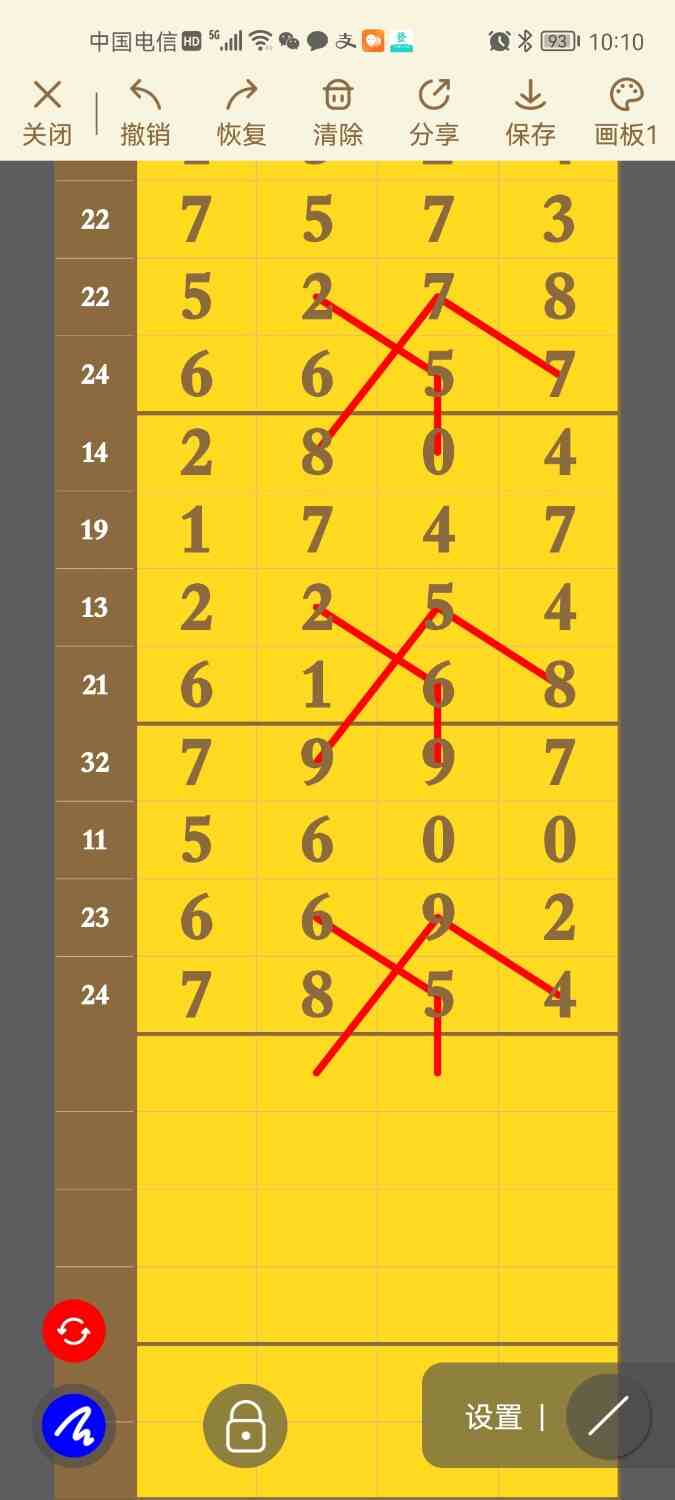
Task: Undo the last stroke
Action: pos(145,114)
